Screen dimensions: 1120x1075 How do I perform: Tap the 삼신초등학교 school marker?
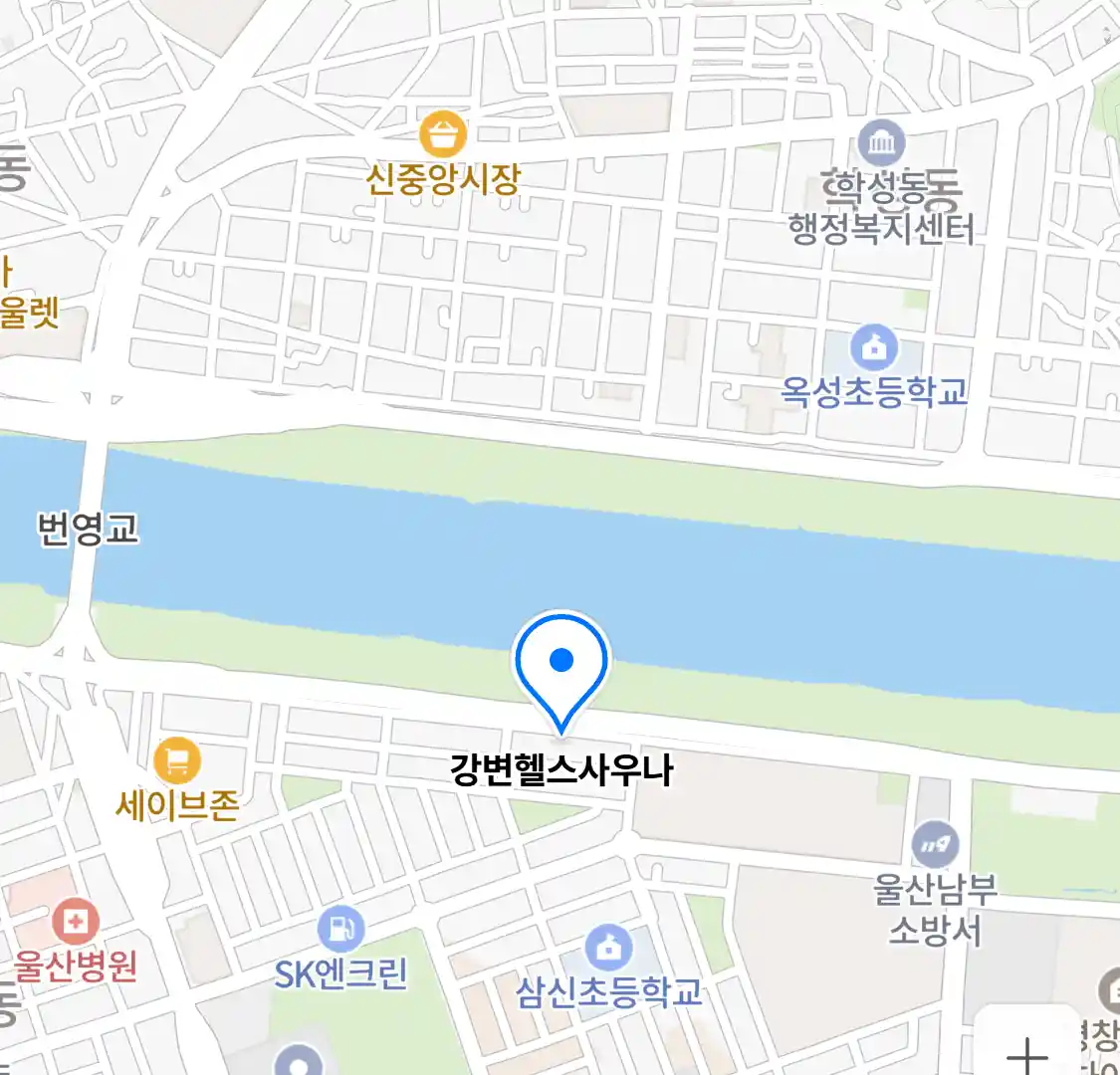pyautogui.click(x=608, y=948)
